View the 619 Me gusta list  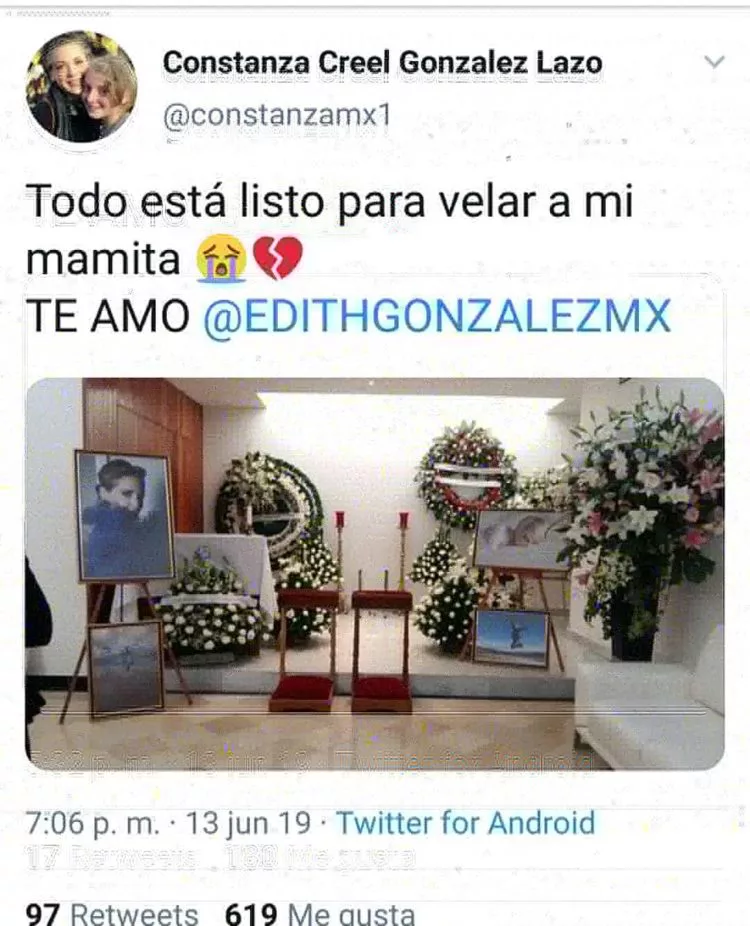pos(318,913)
